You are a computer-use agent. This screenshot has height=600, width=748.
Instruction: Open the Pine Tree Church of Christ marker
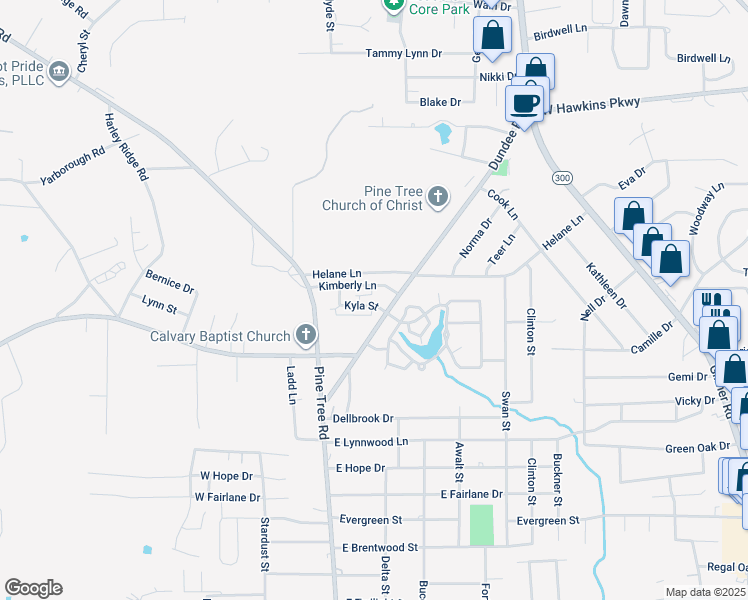[437, 197]
